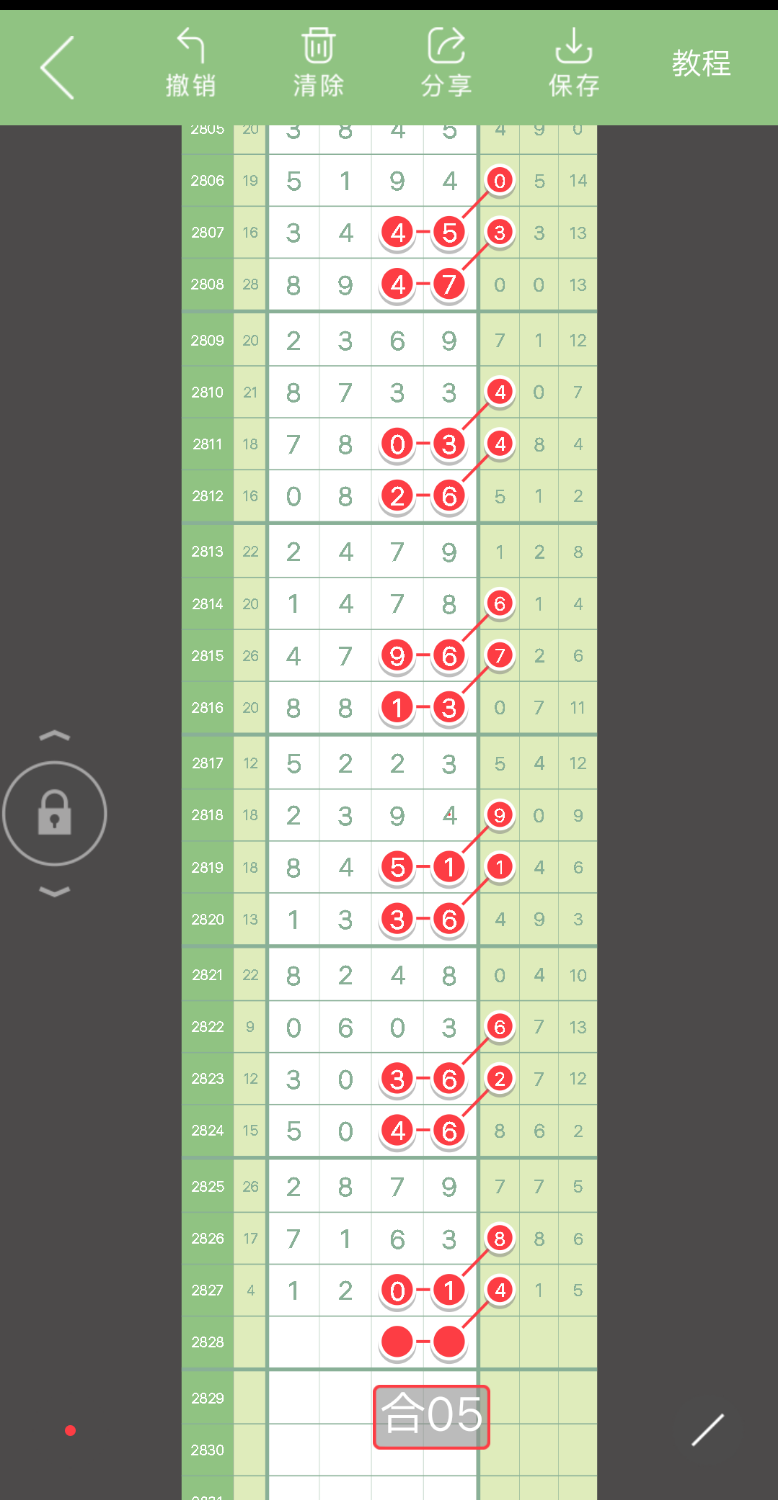Tap the 合05 prediction label
Screen dimensions: 778x1500
(432, 1416)
